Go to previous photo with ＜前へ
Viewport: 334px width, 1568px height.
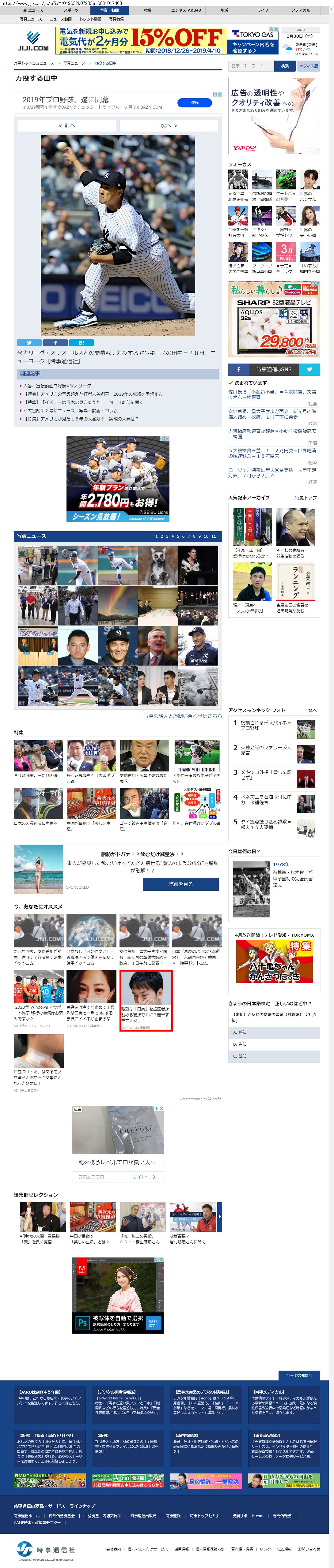pos(67,125)
